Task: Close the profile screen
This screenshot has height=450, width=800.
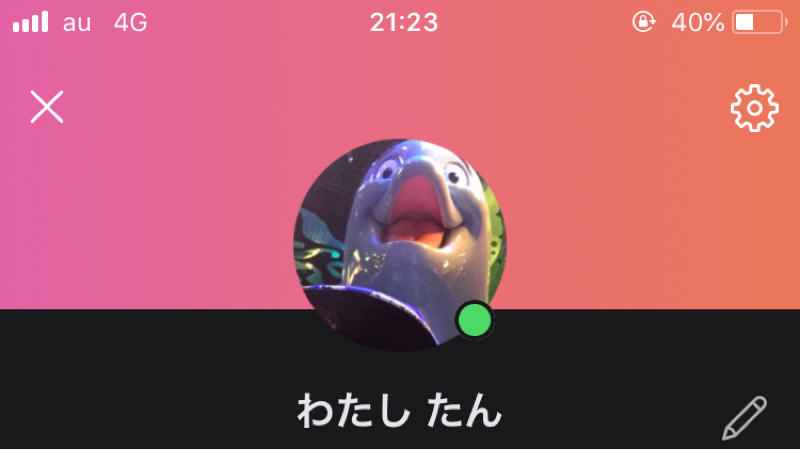Action: click(x=46, y=107)
